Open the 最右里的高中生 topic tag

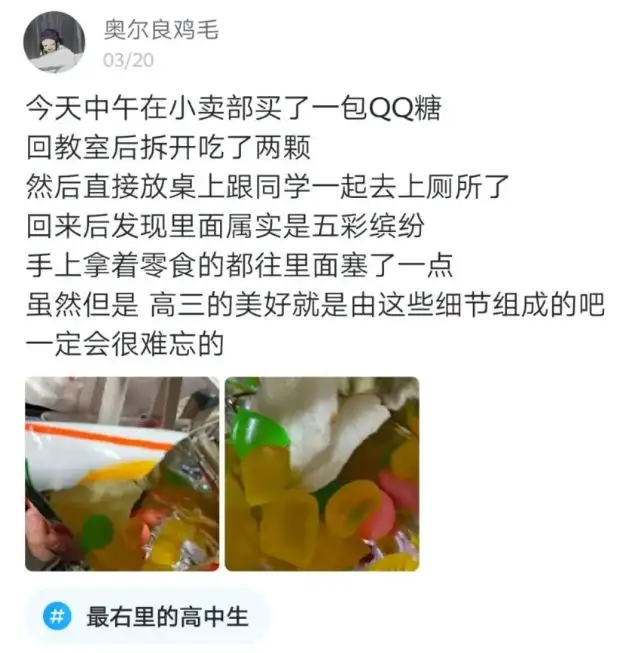[x=146, y=617]
